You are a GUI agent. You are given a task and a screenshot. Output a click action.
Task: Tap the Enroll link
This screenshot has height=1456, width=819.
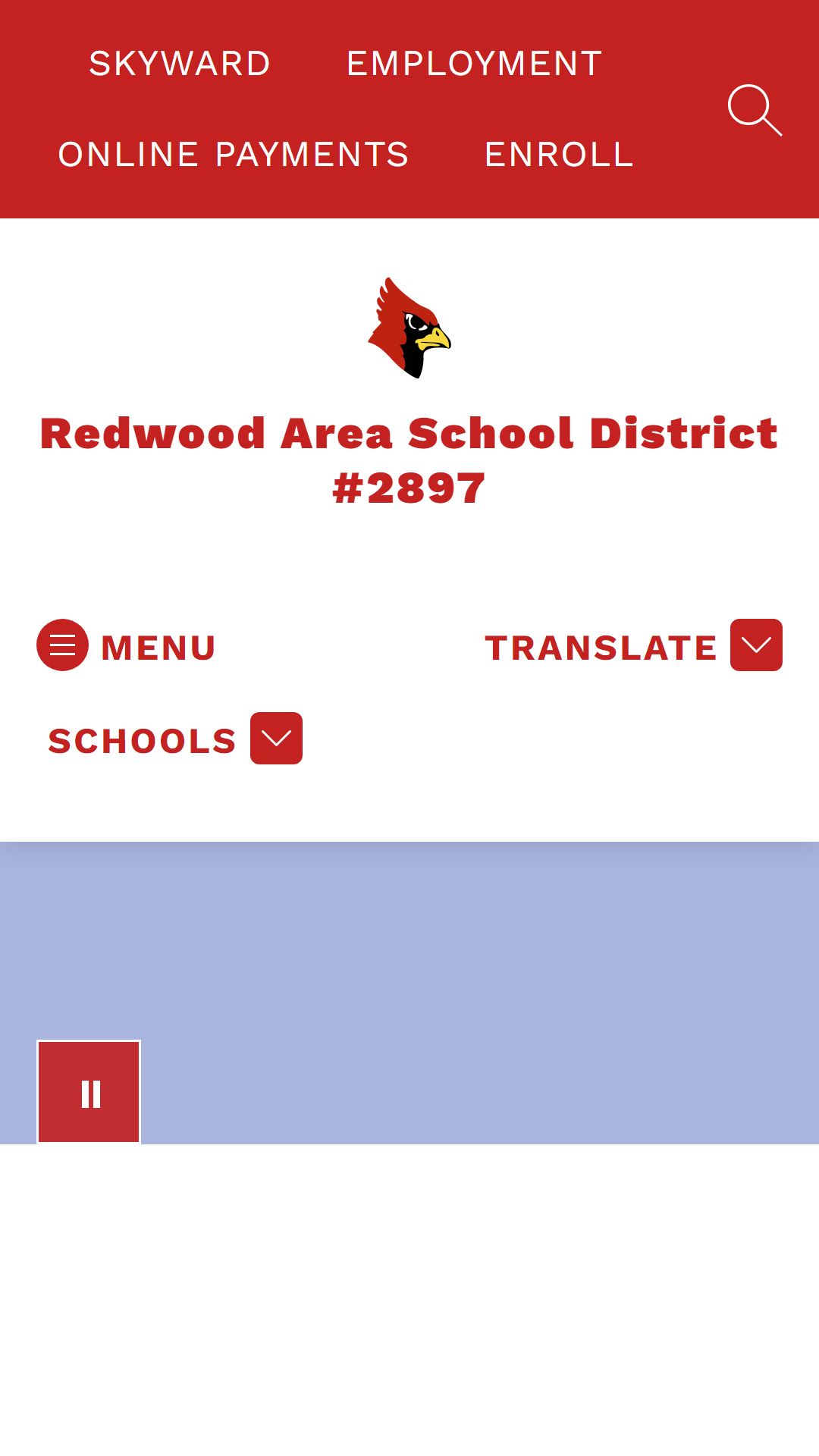point(559,155)
